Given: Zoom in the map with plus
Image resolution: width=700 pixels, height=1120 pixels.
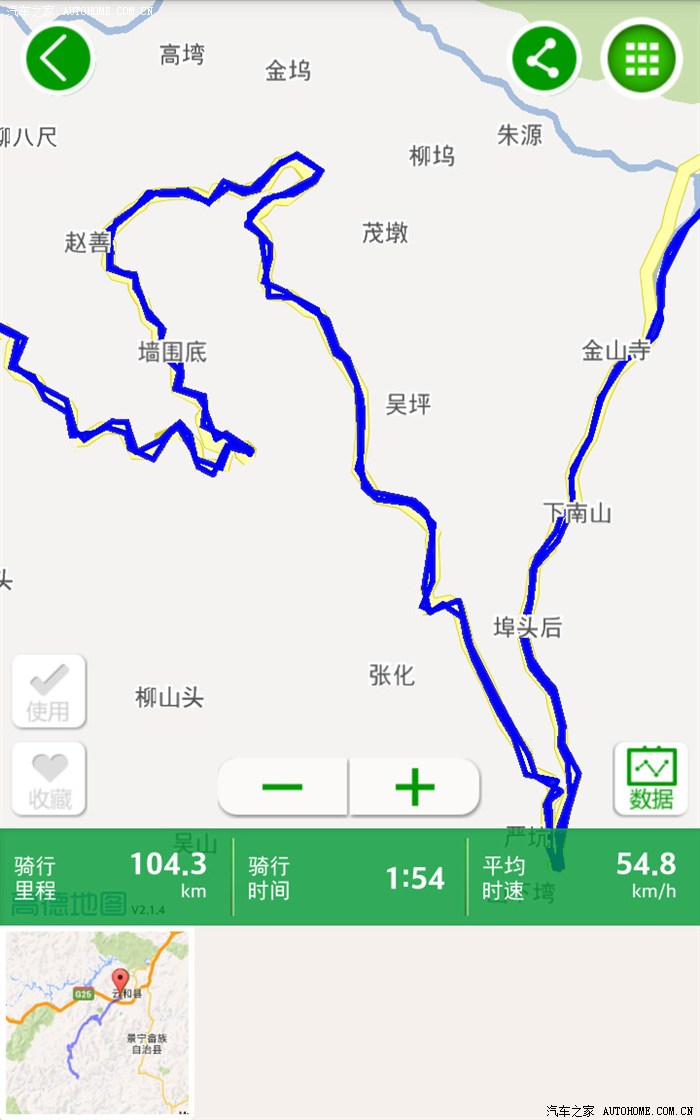Looking at the screenshot, I should tap(415, 787).
